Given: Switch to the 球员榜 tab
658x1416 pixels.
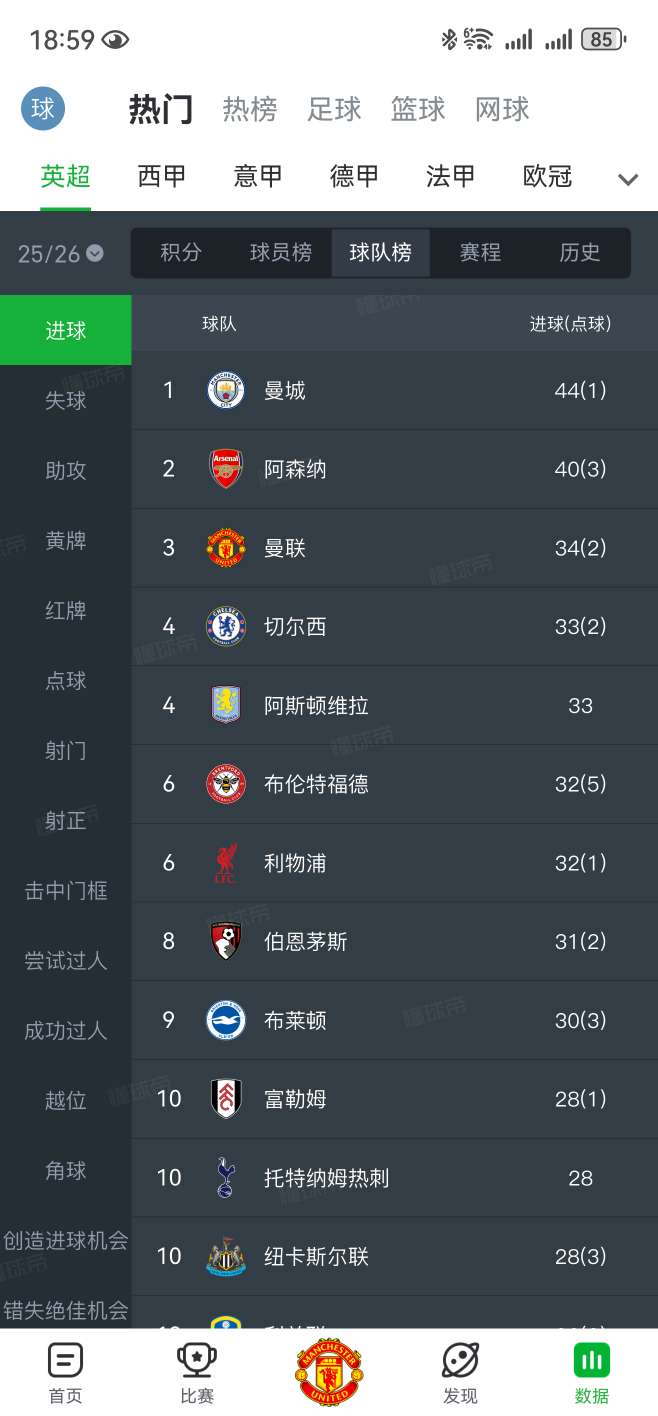Looking at the screenshot, I should click(x=280, y=252).
